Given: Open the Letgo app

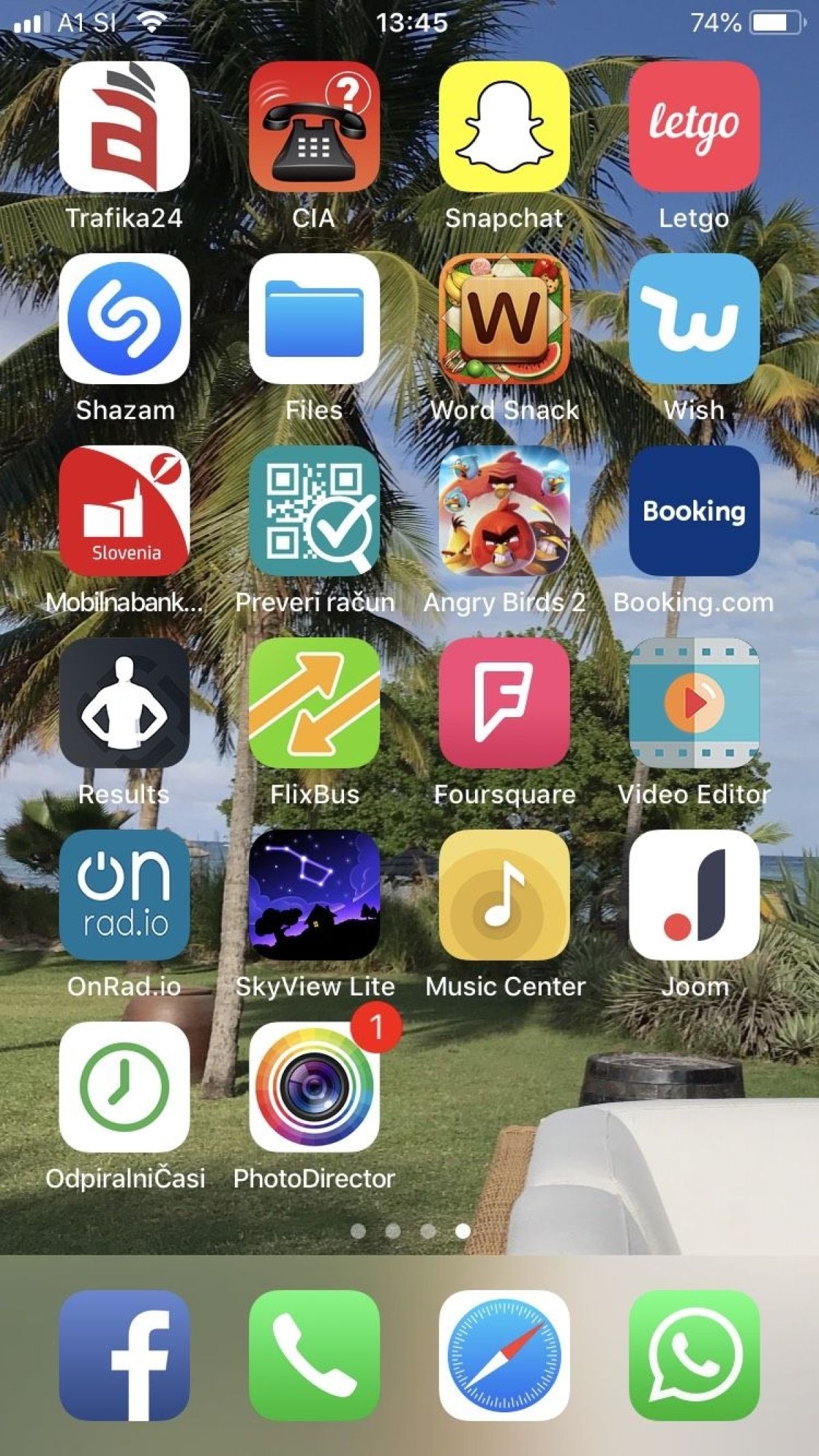Looking at the screenshot, I should tap(693, 127).
